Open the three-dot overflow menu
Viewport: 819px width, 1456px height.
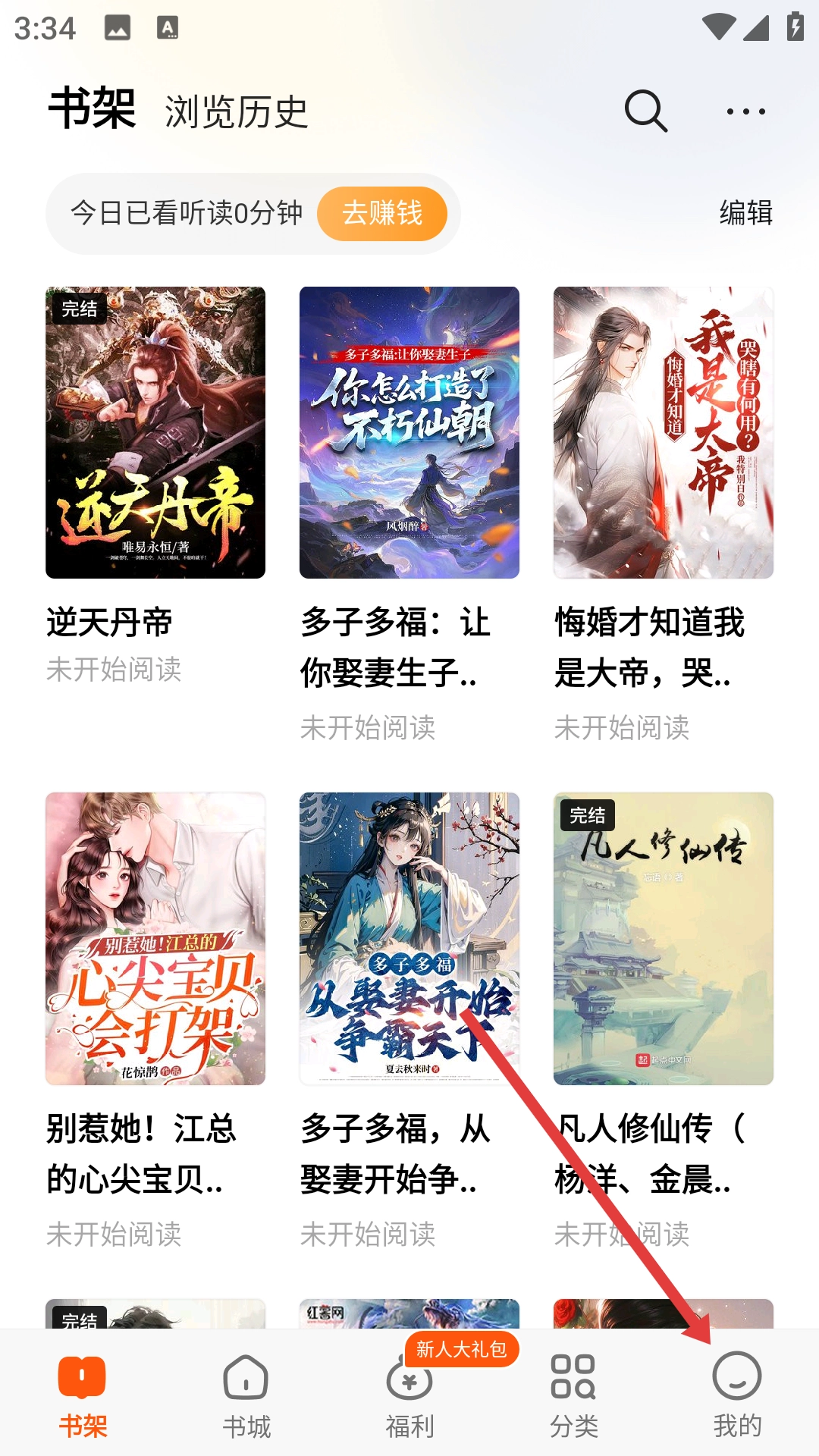[x=745, y=111]
